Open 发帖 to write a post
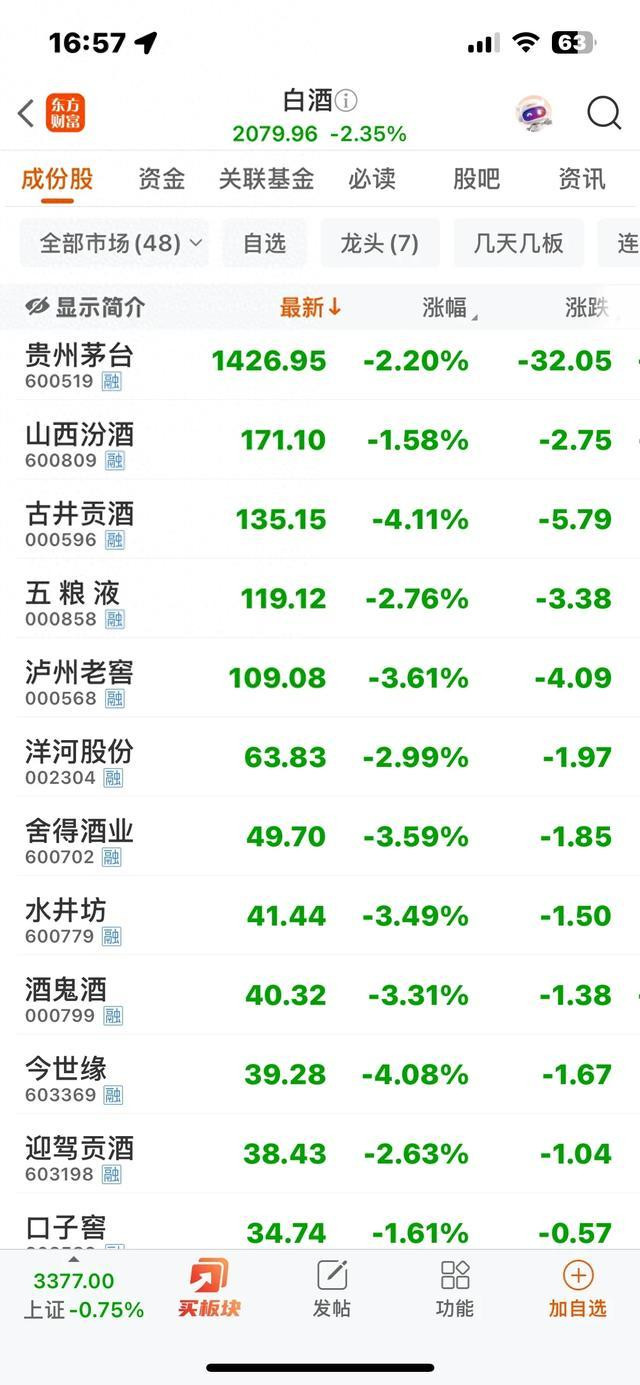640x1385 pixels. coord(332,1289)
